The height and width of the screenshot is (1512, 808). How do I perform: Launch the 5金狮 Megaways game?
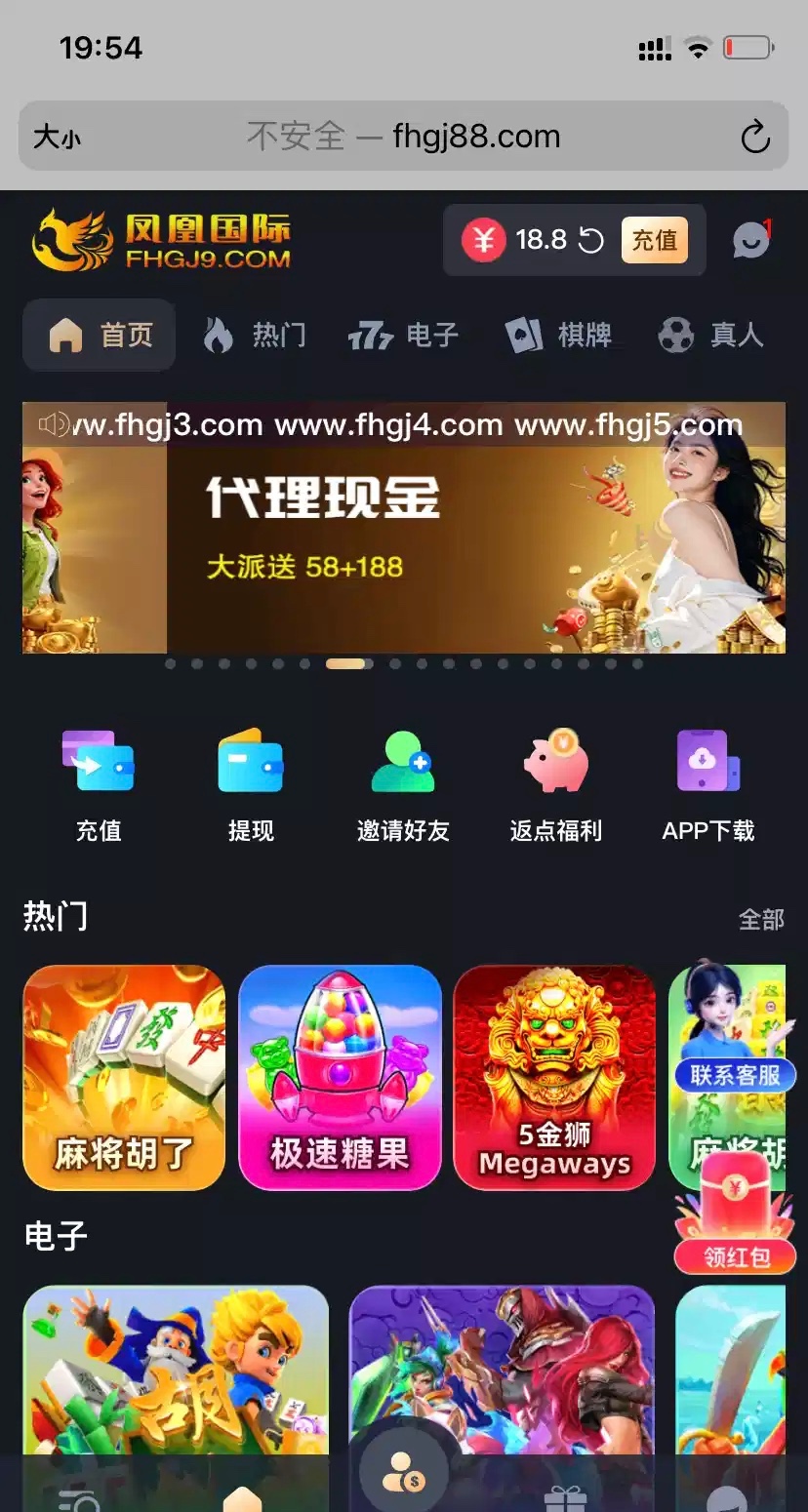point(554,1077)
